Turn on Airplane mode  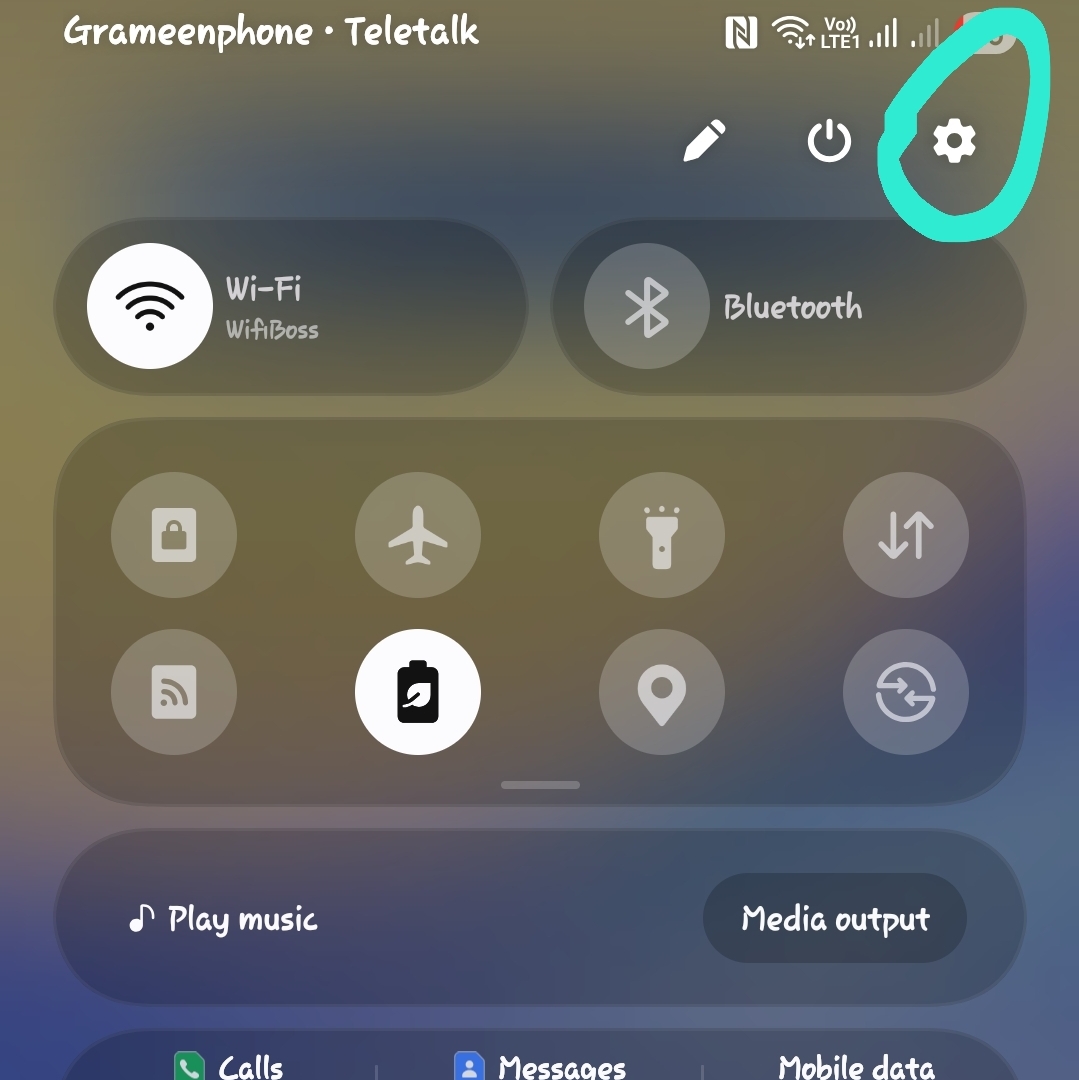[418, 536]
